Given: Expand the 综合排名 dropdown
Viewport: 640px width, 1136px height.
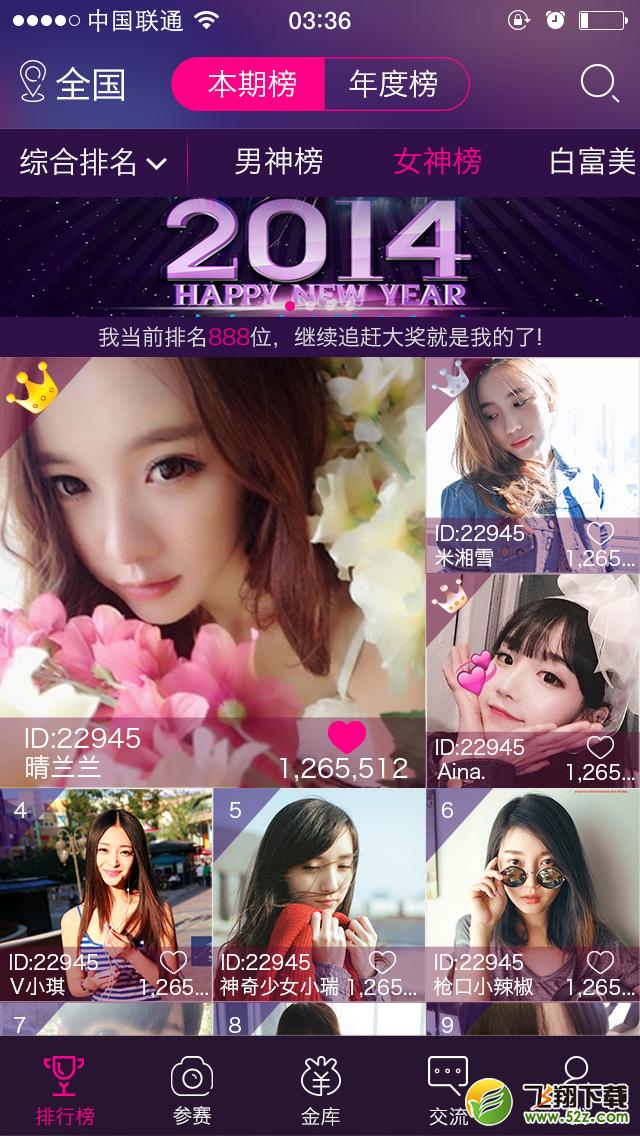Looking at the screenshot, I should (x=94, y=162).
